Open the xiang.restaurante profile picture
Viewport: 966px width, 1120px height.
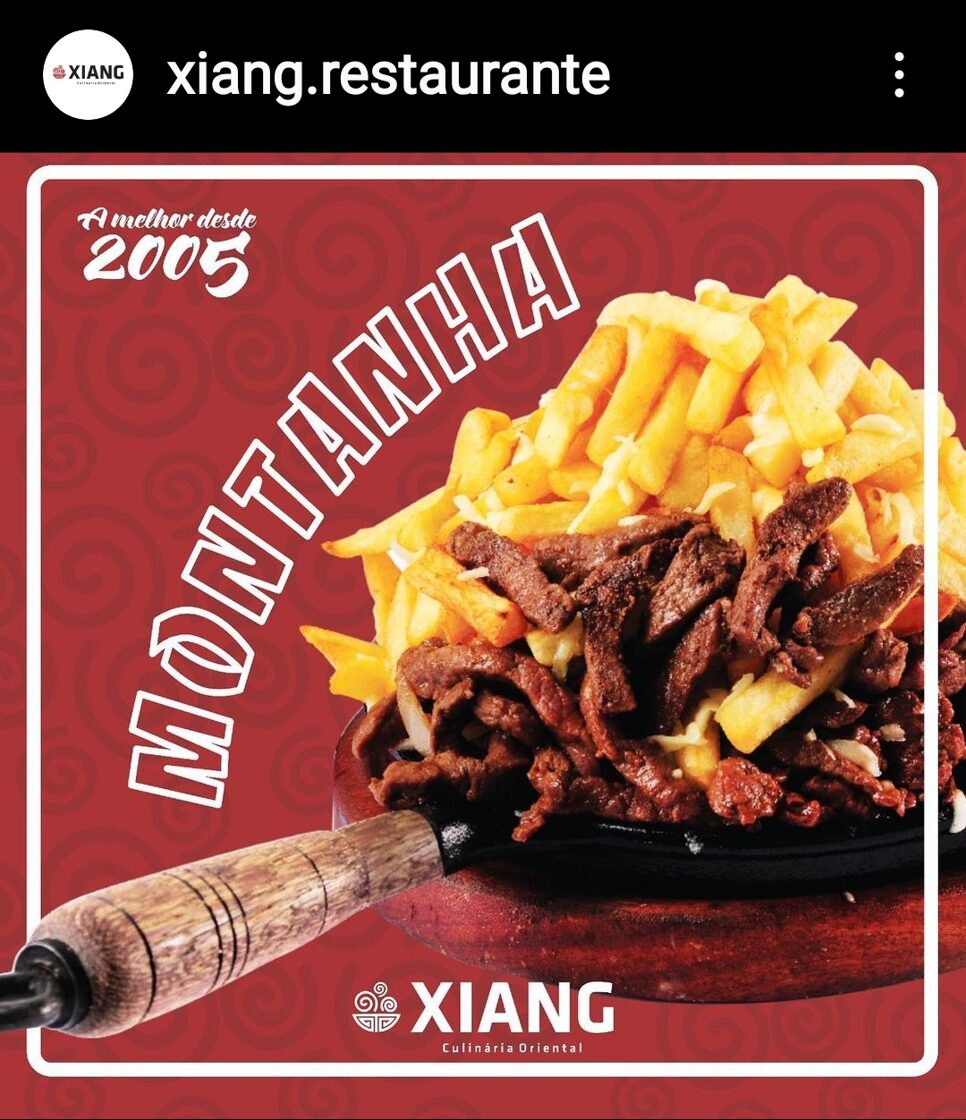pos(88,75)
